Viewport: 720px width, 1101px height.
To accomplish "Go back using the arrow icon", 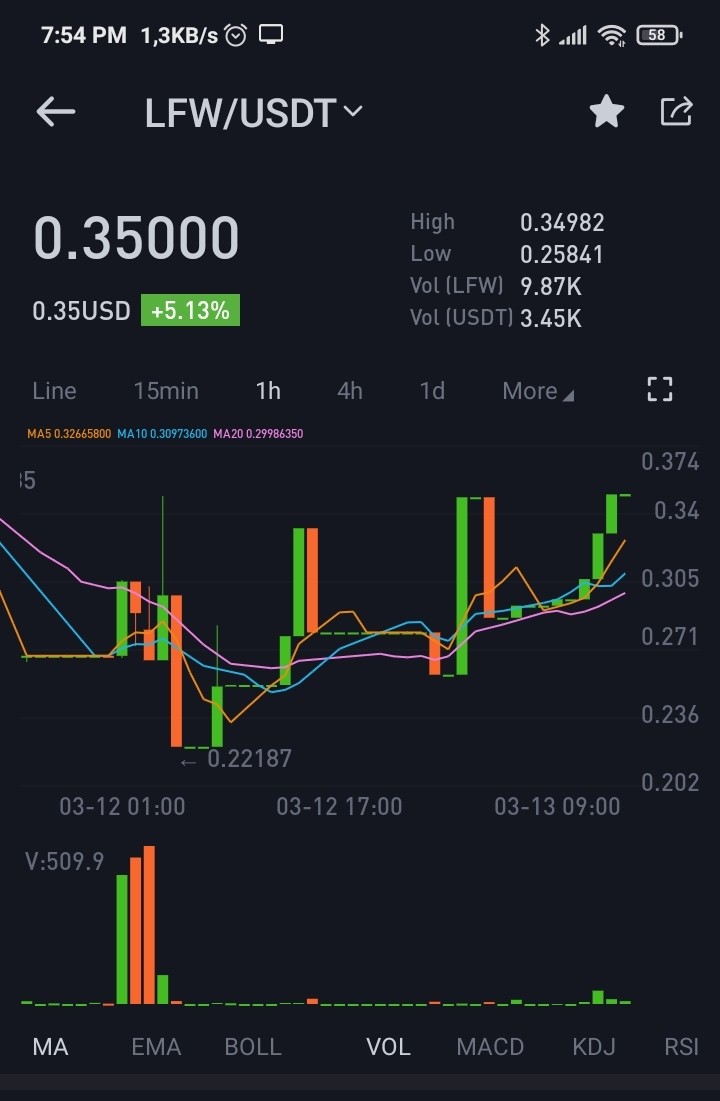I will [x=55, y=112].
